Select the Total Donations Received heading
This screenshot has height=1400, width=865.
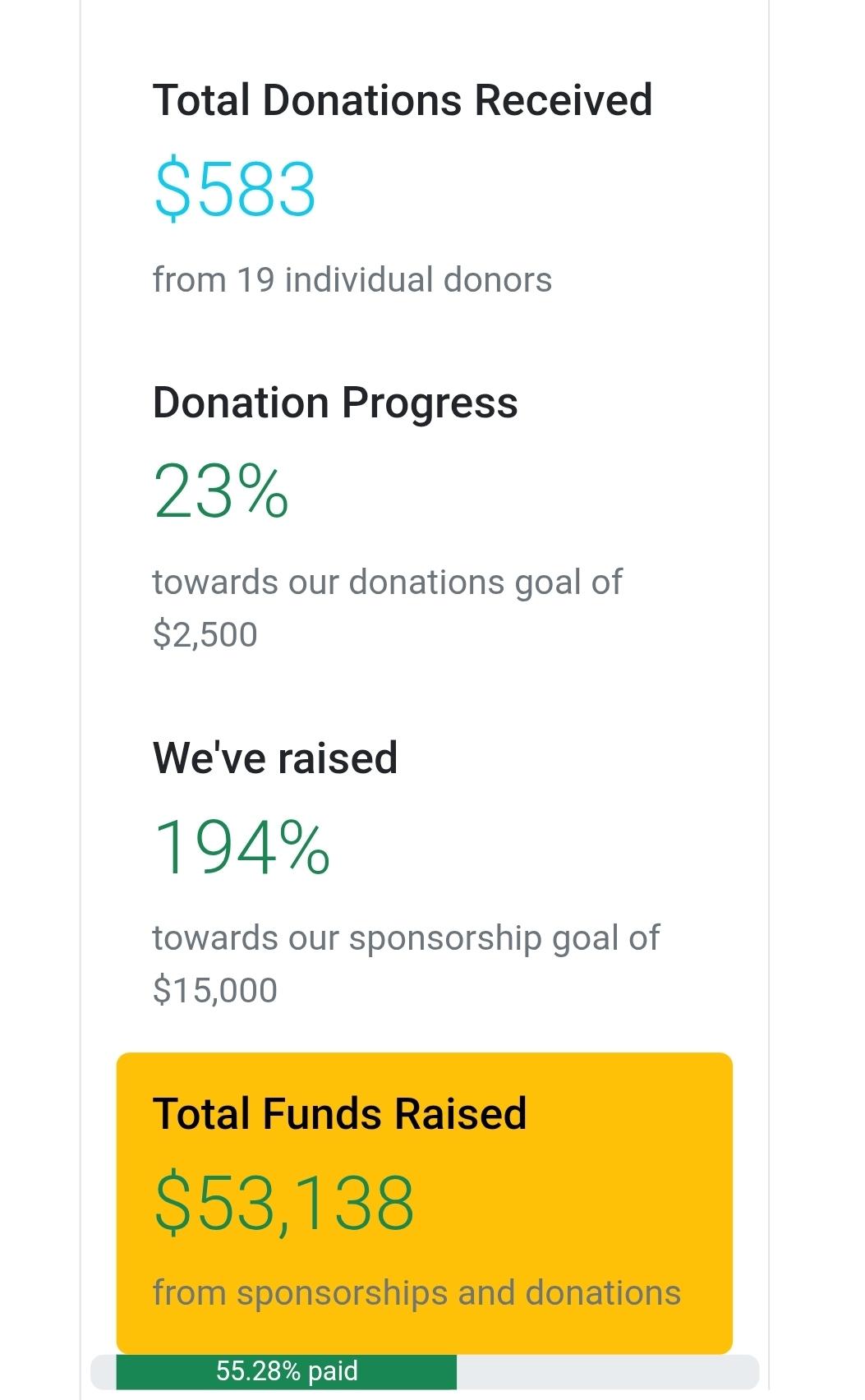click(402, 99)
